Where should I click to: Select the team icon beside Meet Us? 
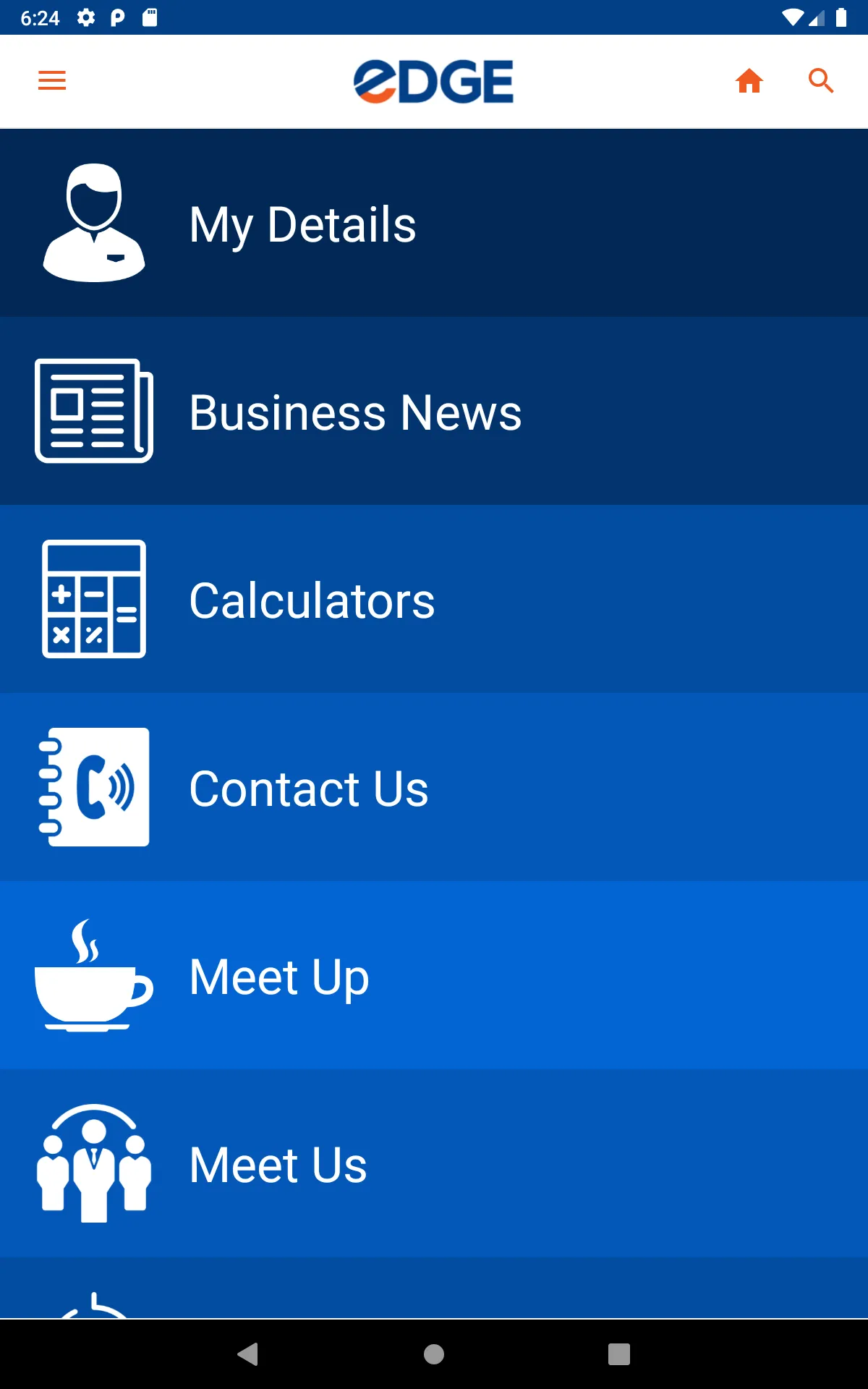pos(93,1165)
